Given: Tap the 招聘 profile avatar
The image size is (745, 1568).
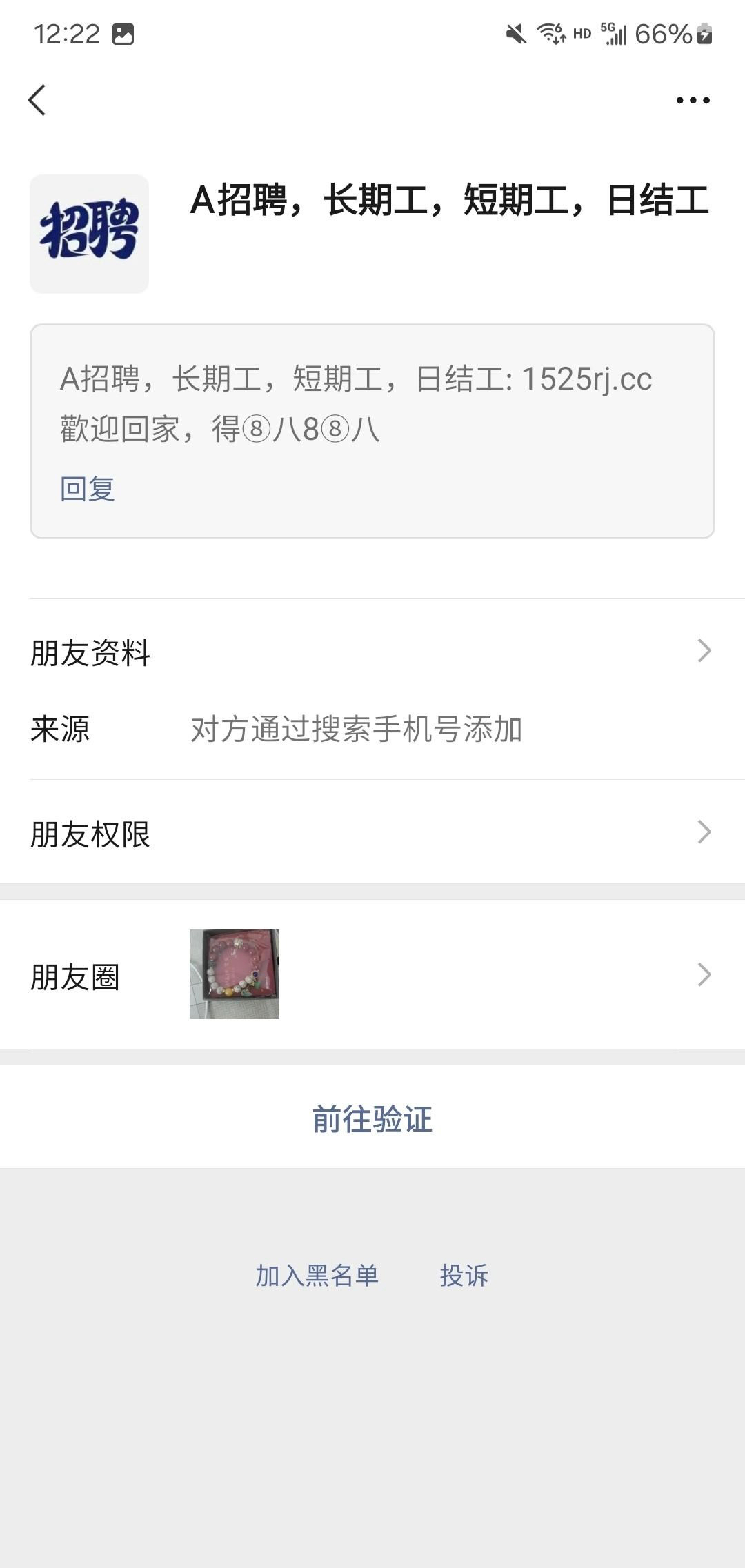Looking at the screenshot, I should click(x=89, y=234).
